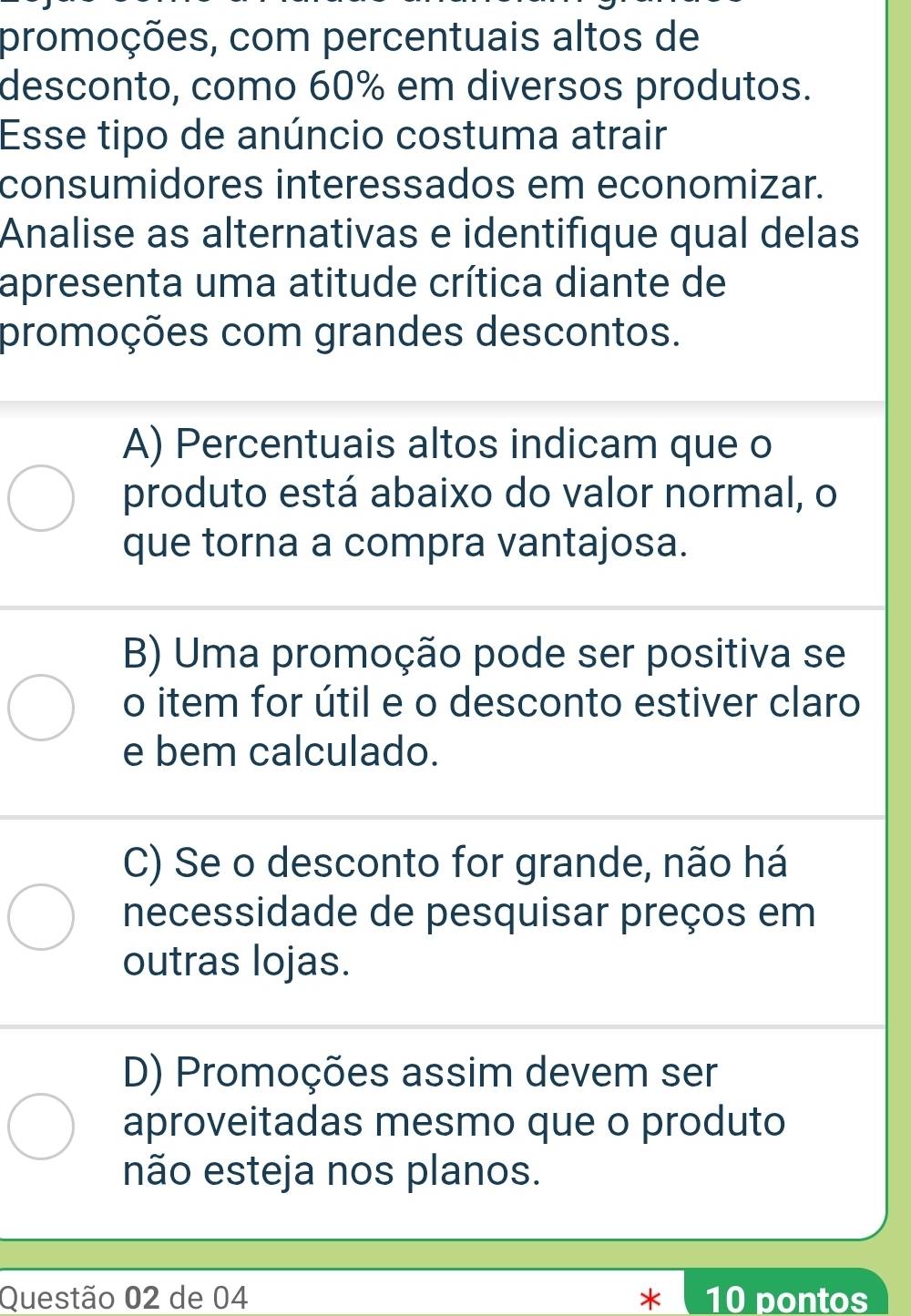This screenshot has width=911, height=1316.
Task: Pick option D, Promoções assim devem ser aproveitadas
Action: 42,1126
